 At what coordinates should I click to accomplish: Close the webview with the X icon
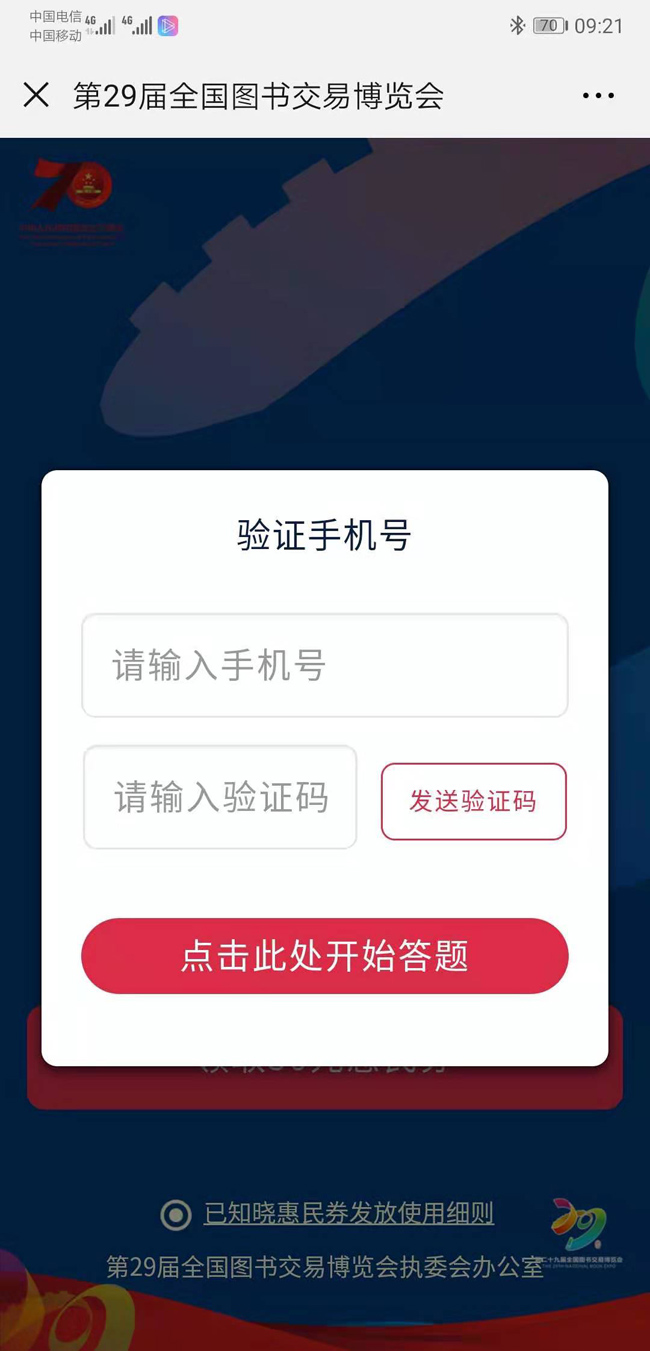[36, 95]
